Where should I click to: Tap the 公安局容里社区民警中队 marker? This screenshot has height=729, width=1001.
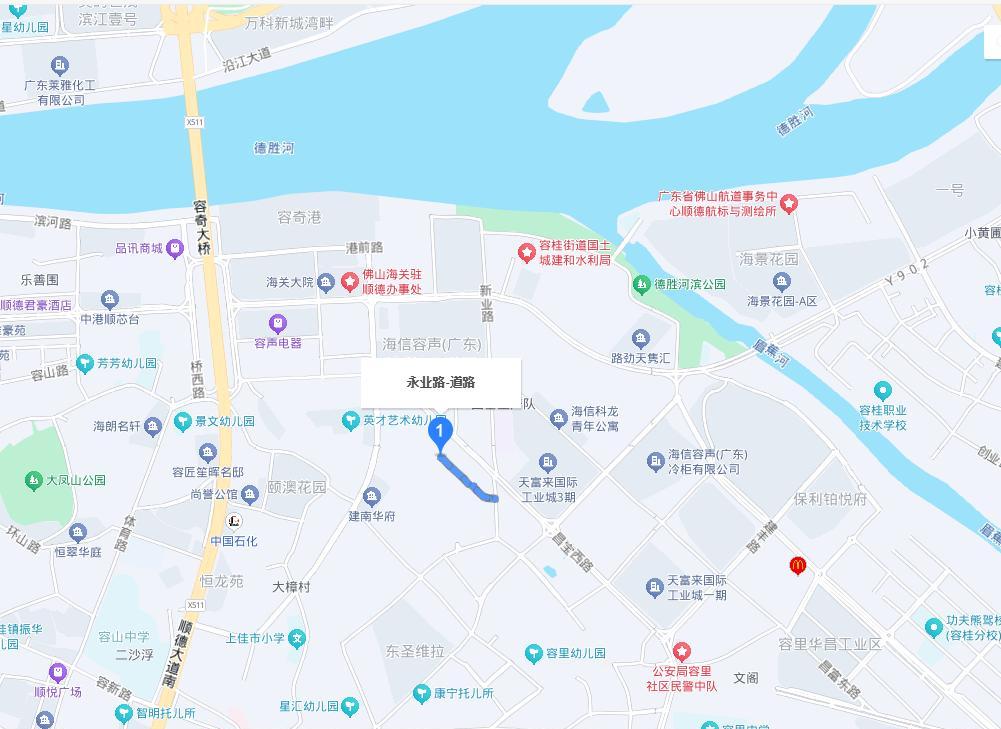tap(681, 652)
